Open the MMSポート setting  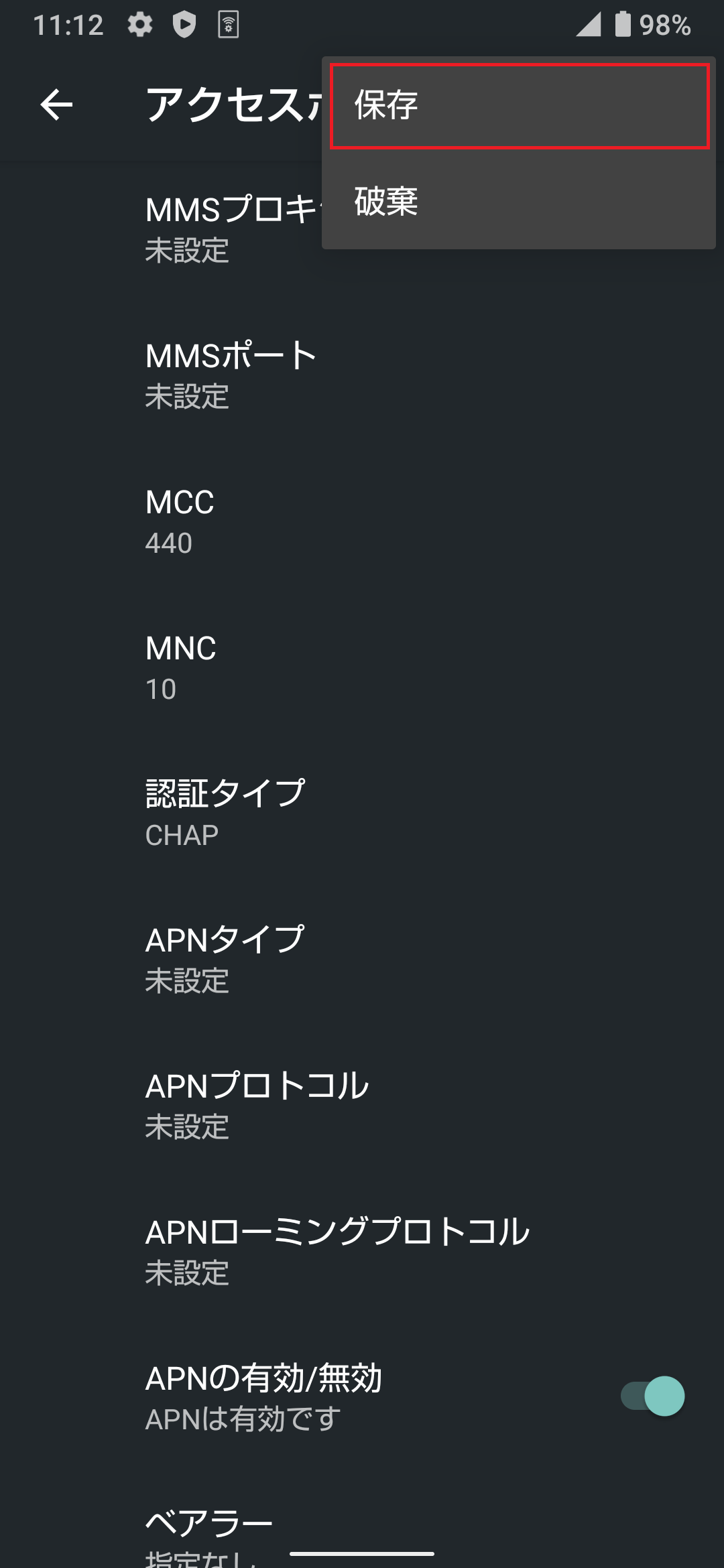click(362, 375)
